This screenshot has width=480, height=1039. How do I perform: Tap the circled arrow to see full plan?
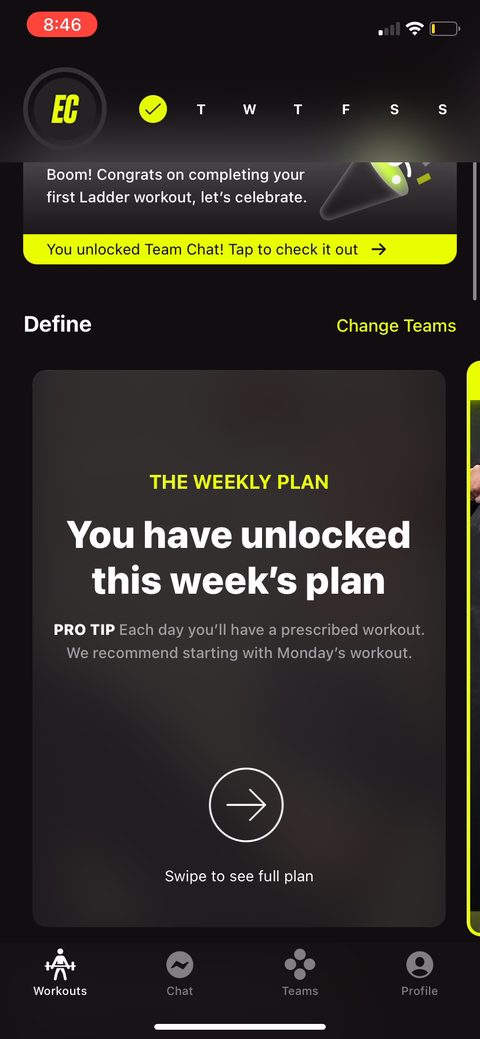tap(246, 804)
